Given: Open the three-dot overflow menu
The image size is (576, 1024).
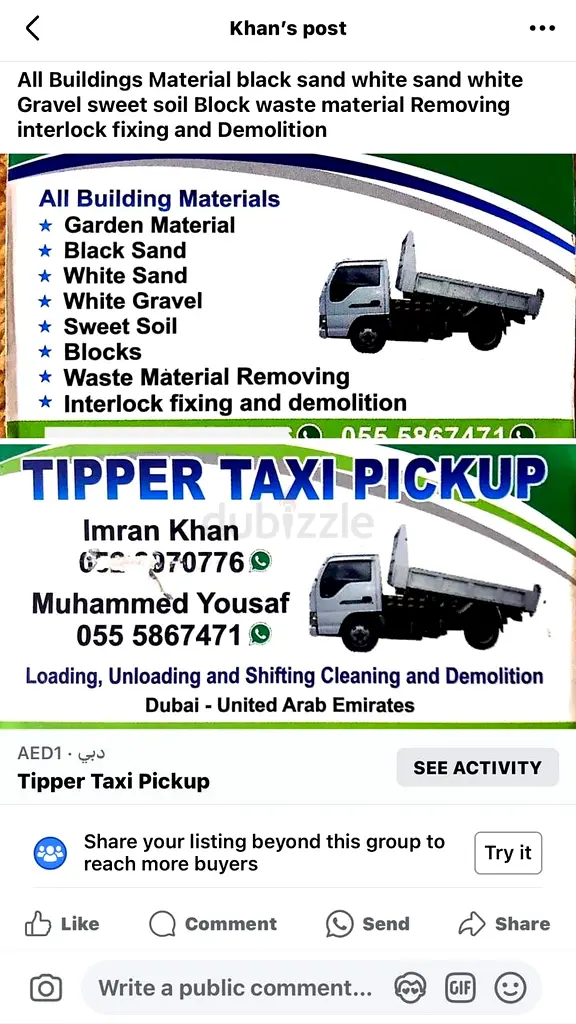Looking at the screenshot, I should (542, 28).
